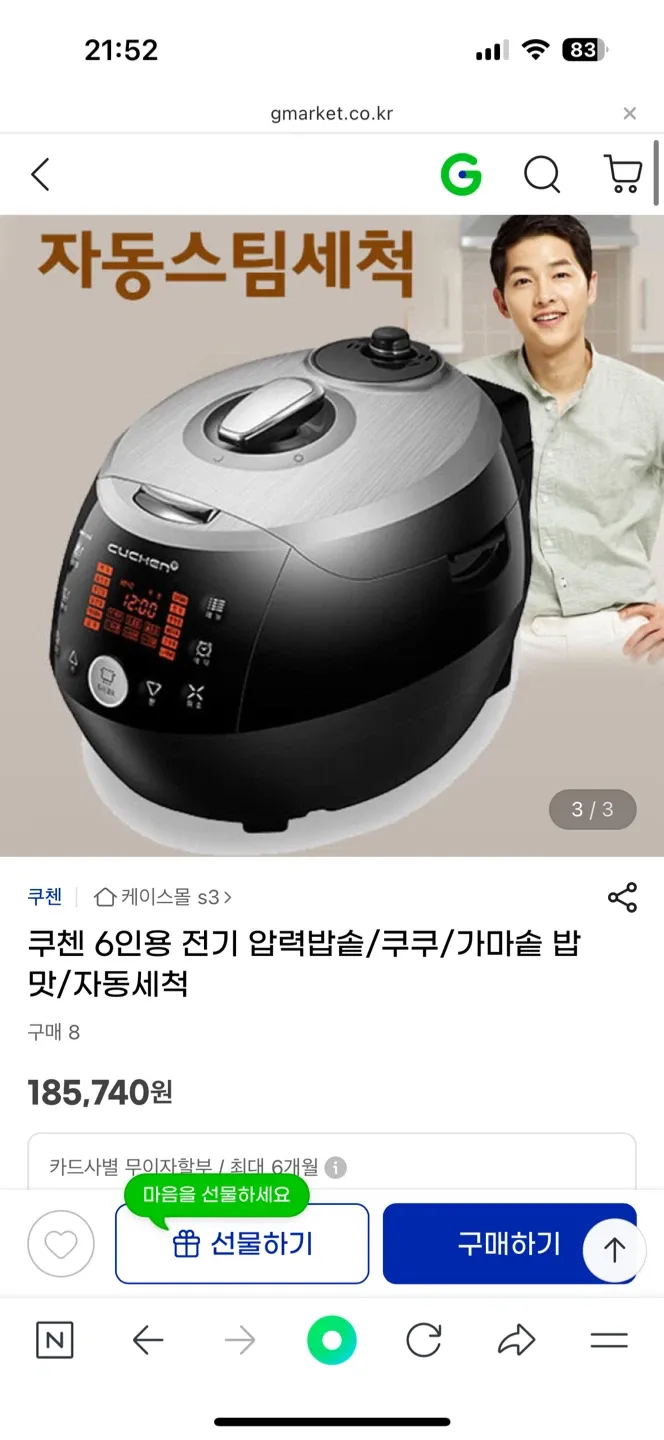
Task: Visit the 케이스몰 s3 seller shop
Action: 163,897
